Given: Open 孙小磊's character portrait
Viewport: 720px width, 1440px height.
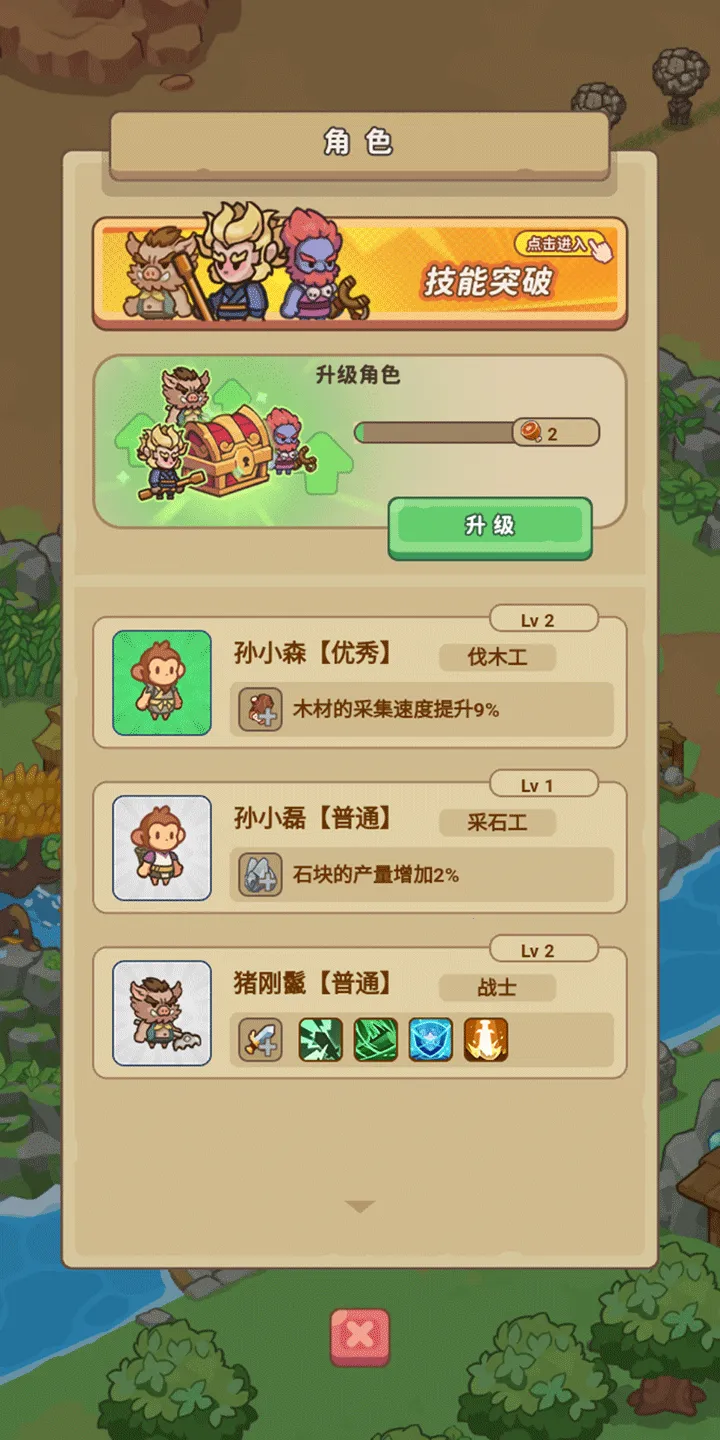Looking at the screenshot, I should coord(161,848).
